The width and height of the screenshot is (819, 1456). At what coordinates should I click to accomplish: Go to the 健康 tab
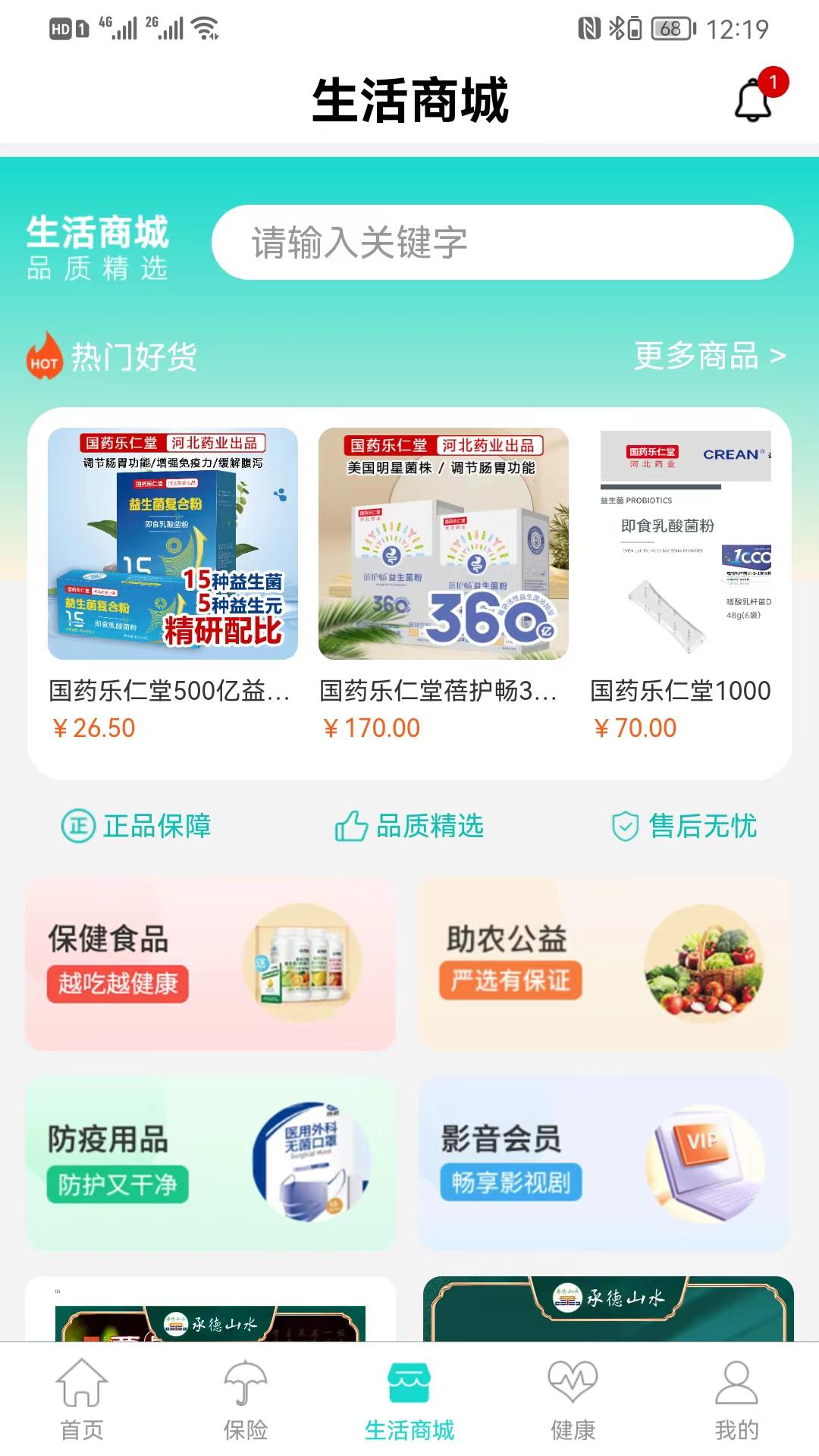point(573,1400)
